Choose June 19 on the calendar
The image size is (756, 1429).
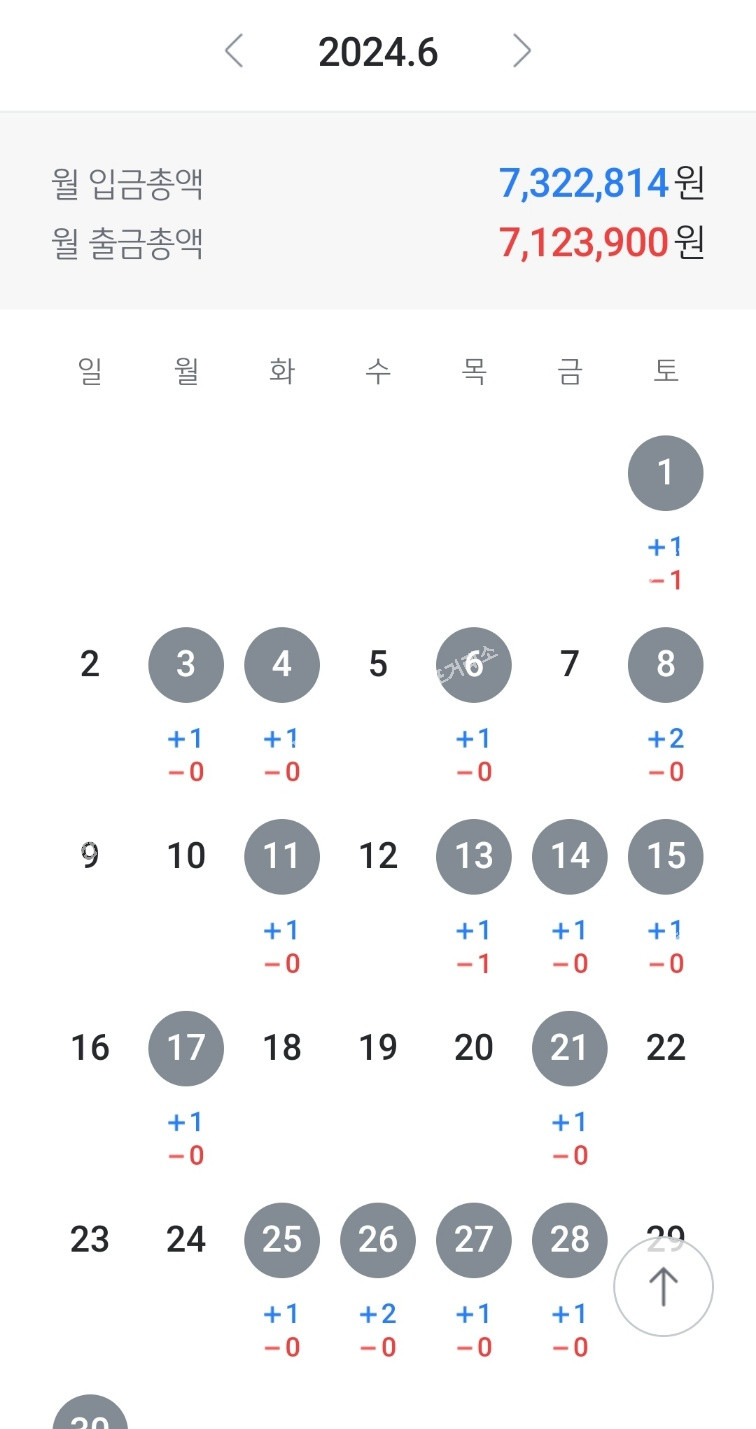click(x=378, y=1048)
